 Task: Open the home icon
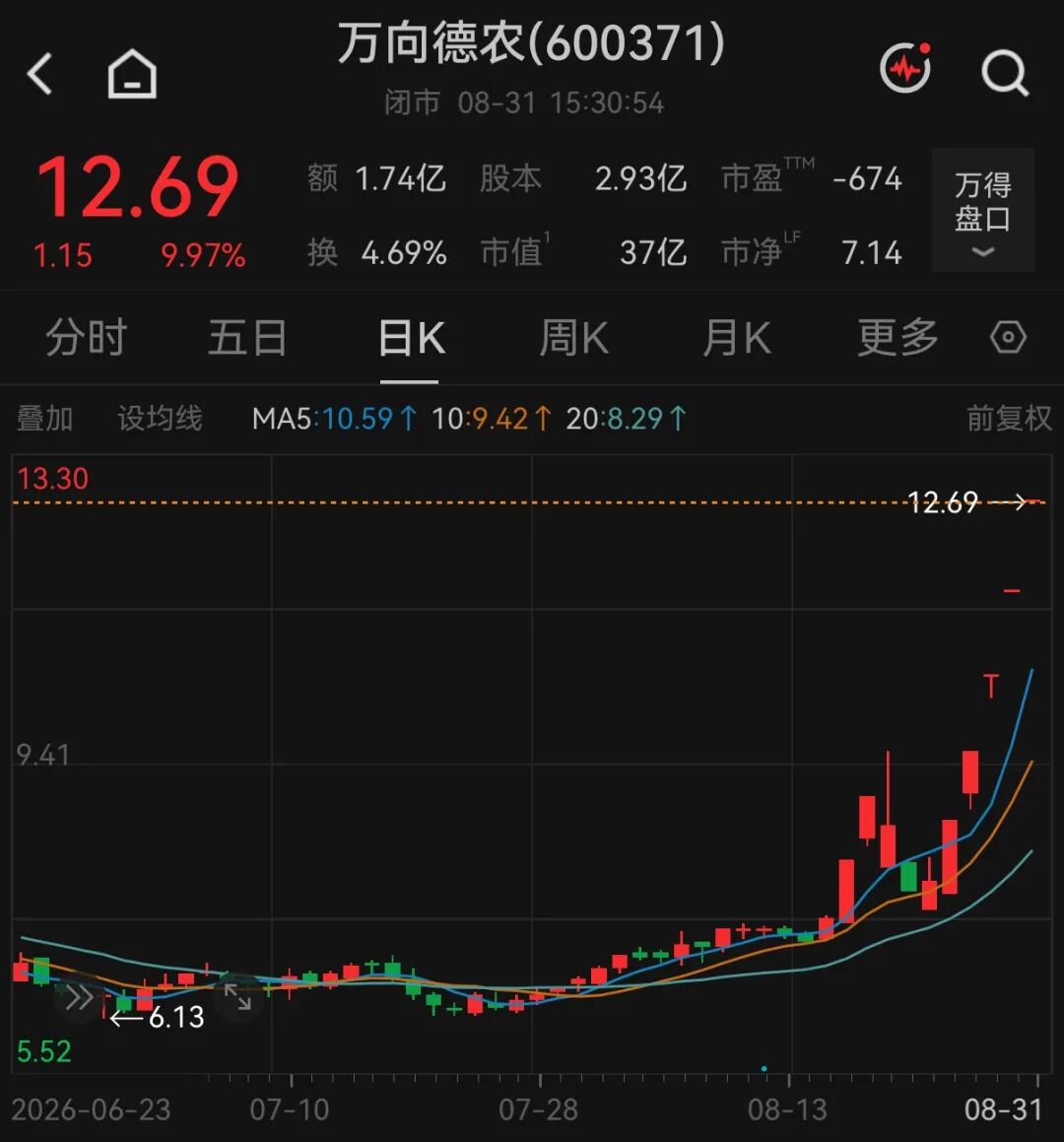132,74
